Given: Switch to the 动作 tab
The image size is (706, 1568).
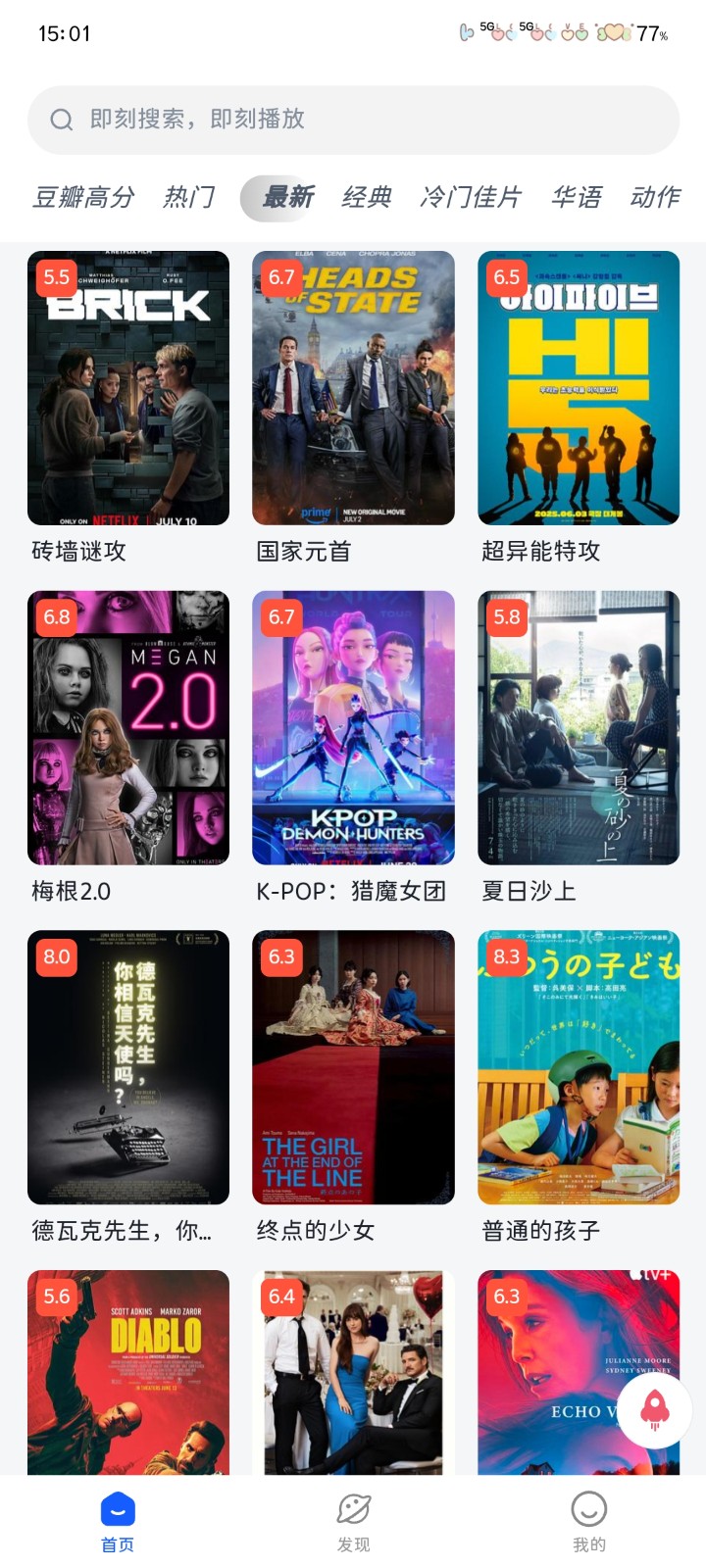Looking at the screenshot, I should pos(654,197).
